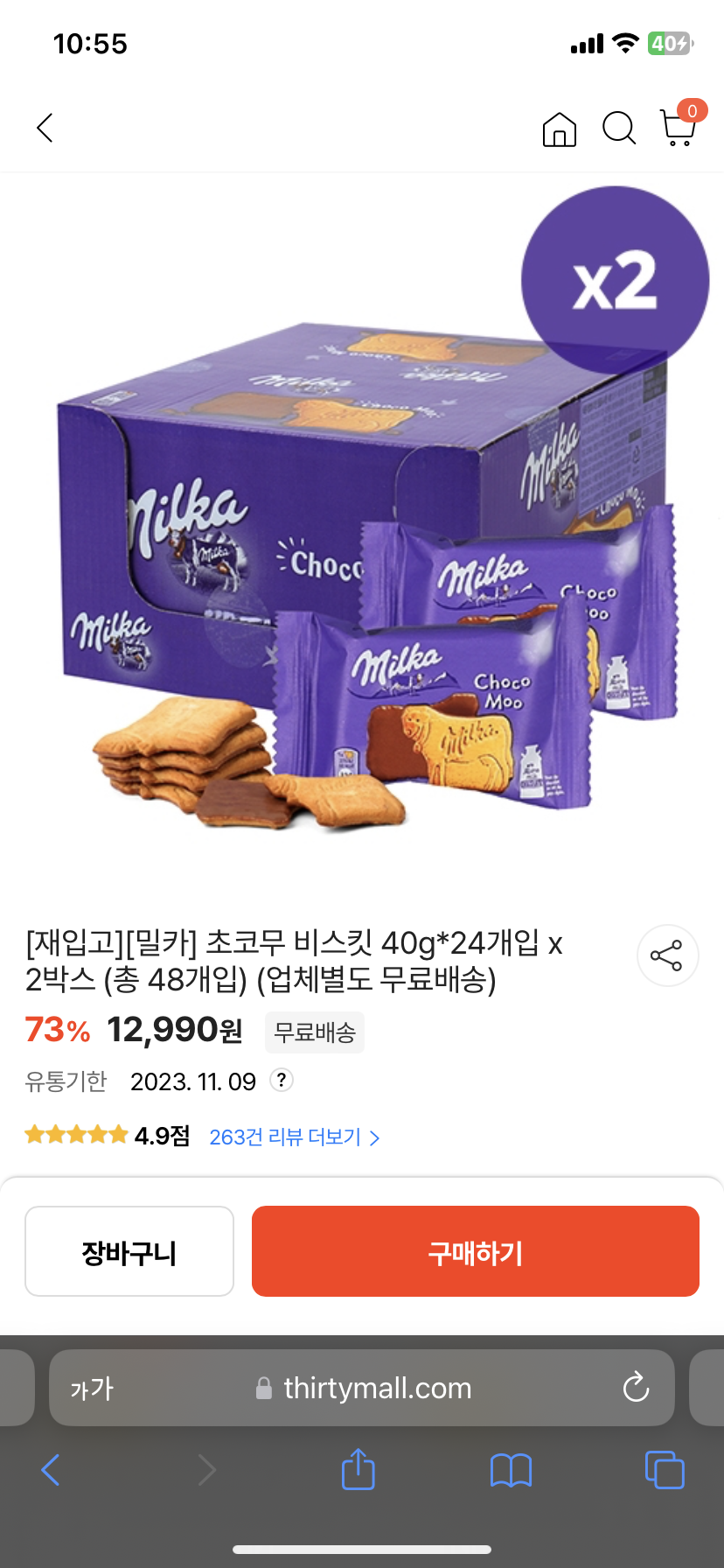724x1568 pixels.
Task: Open the search magnifier icon
Action: coord(619,129)
